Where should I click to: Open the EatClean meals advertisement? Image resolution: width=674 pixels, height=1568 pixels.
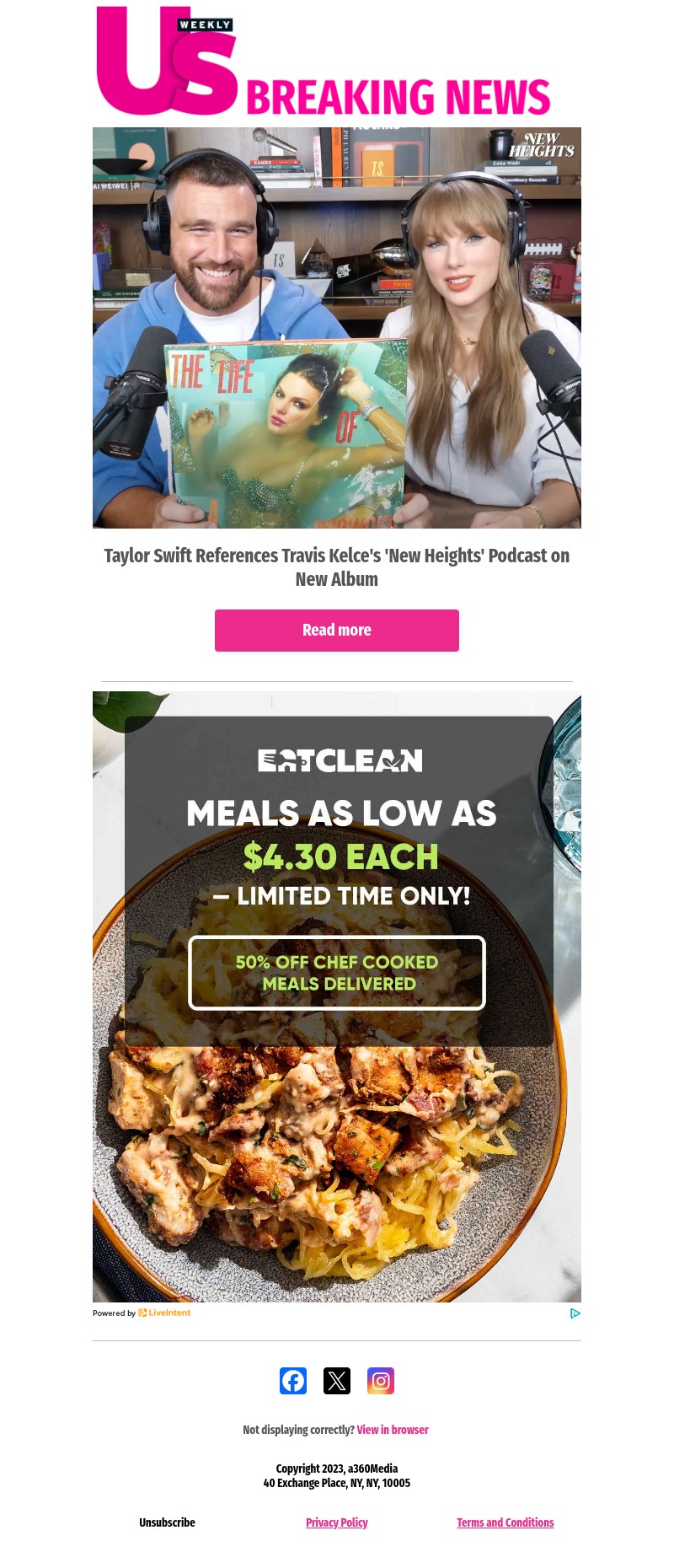[337, 996]
